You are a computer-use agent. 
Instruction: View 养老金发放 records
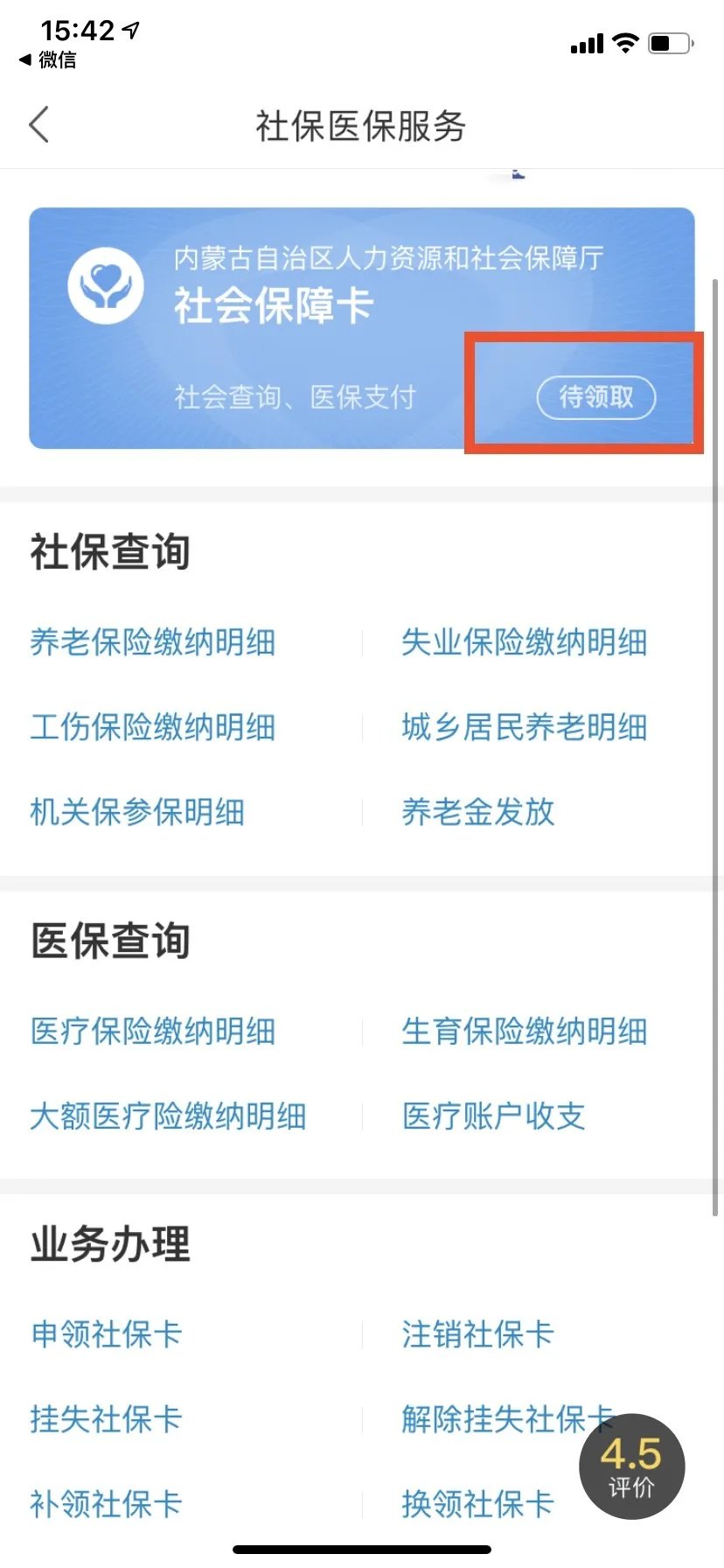point(477,812)
